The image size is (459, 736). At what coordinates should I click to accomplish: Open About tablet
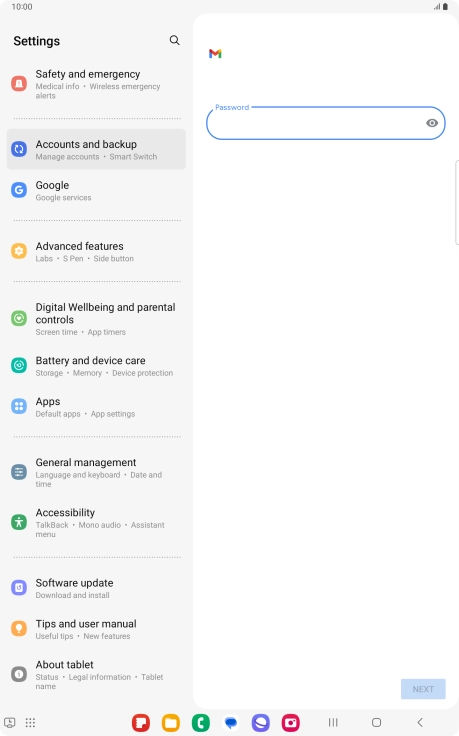pos(96,675)
